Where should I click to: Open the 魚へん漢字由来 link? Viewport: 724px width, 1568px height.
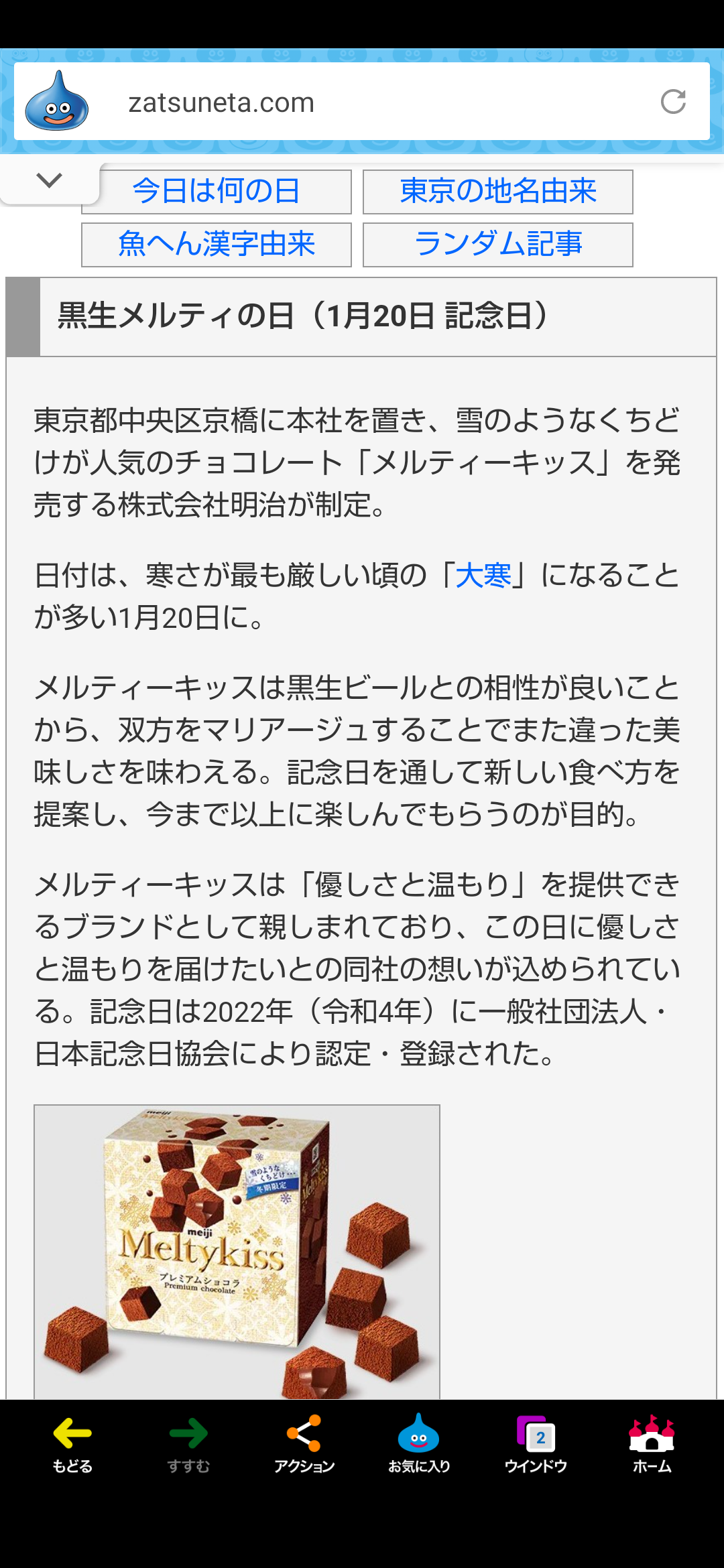click(x=217, y=245)
